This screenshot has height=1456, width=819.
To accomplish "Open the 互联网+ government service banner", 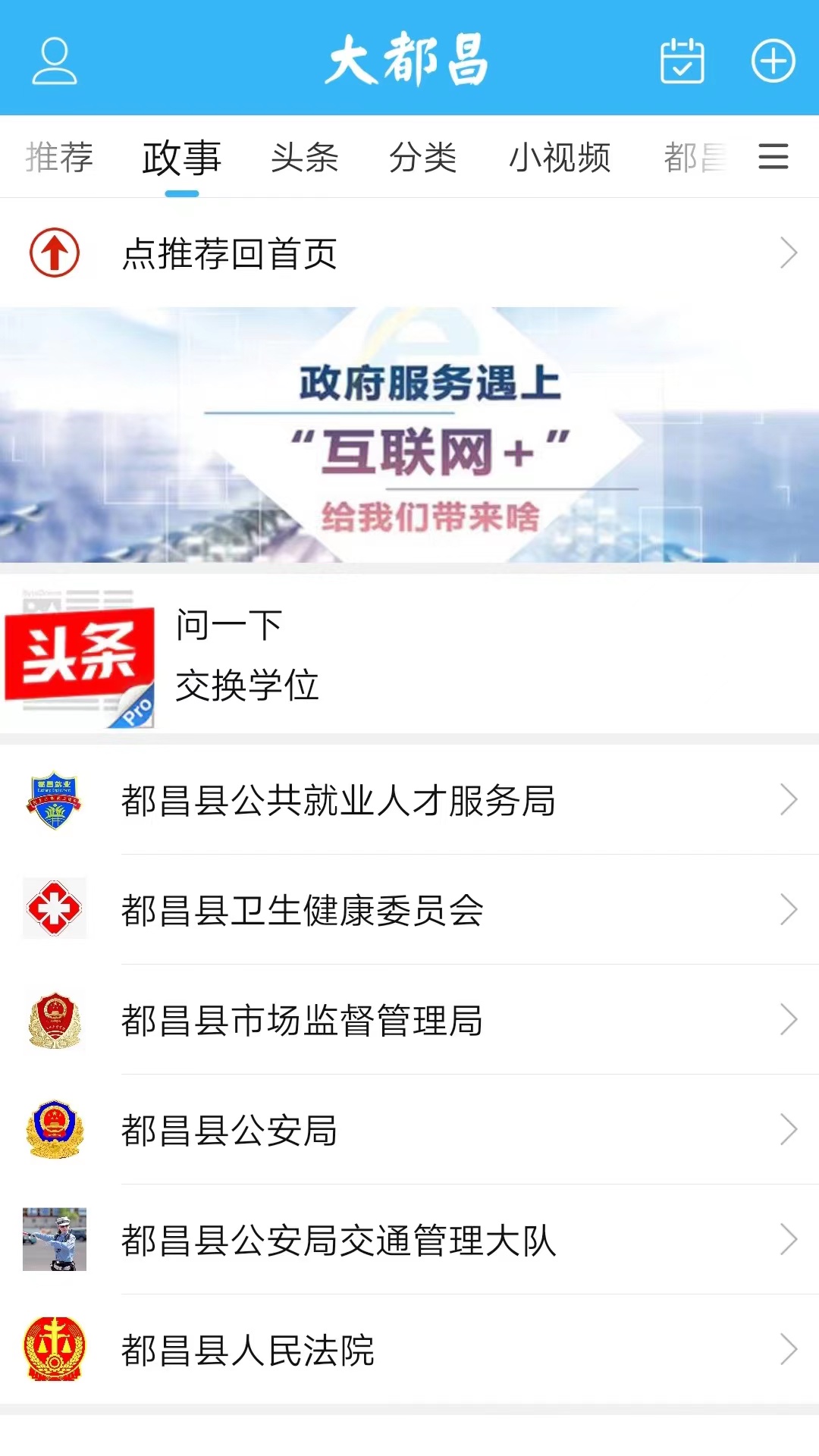I will coord(409,435).
